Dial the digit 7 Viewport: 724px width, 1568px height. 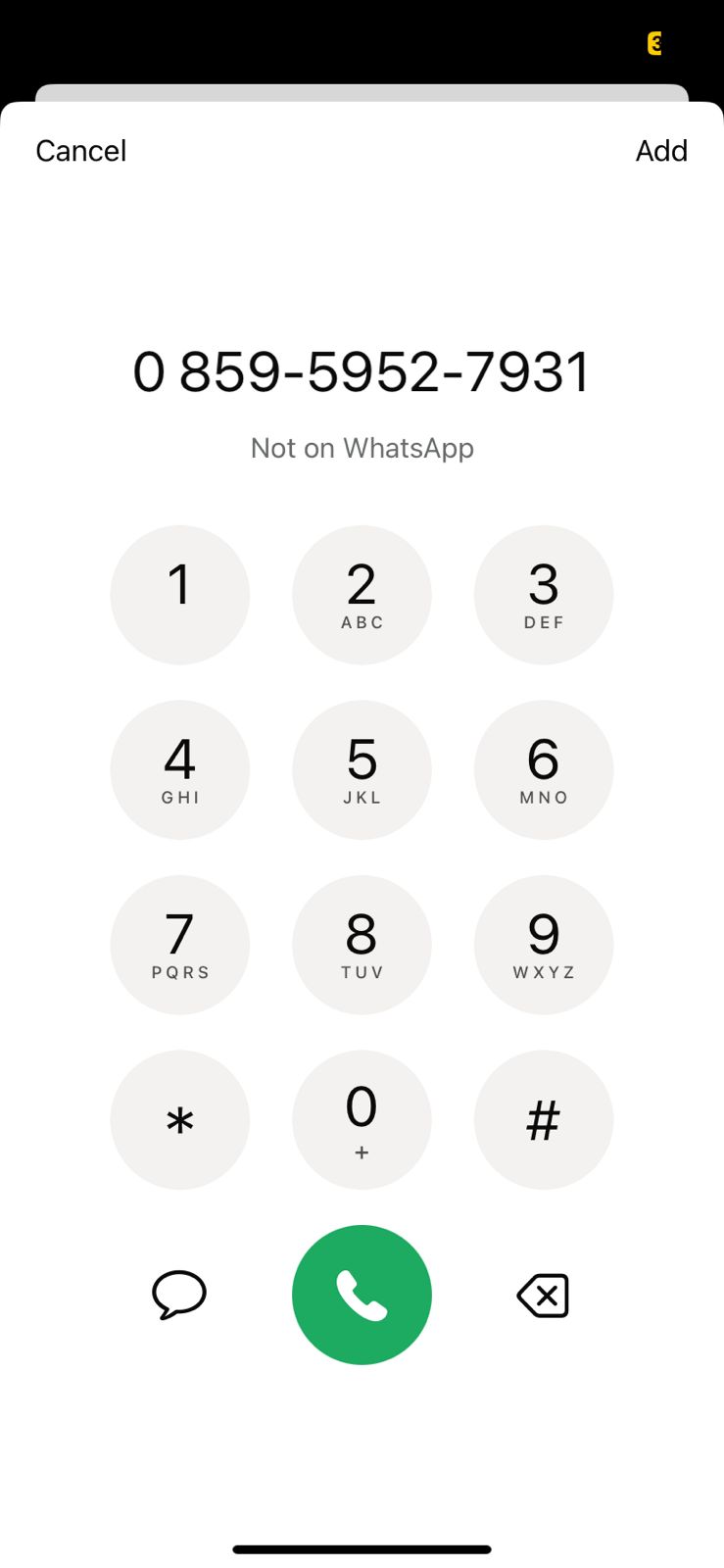coord(180,945)
